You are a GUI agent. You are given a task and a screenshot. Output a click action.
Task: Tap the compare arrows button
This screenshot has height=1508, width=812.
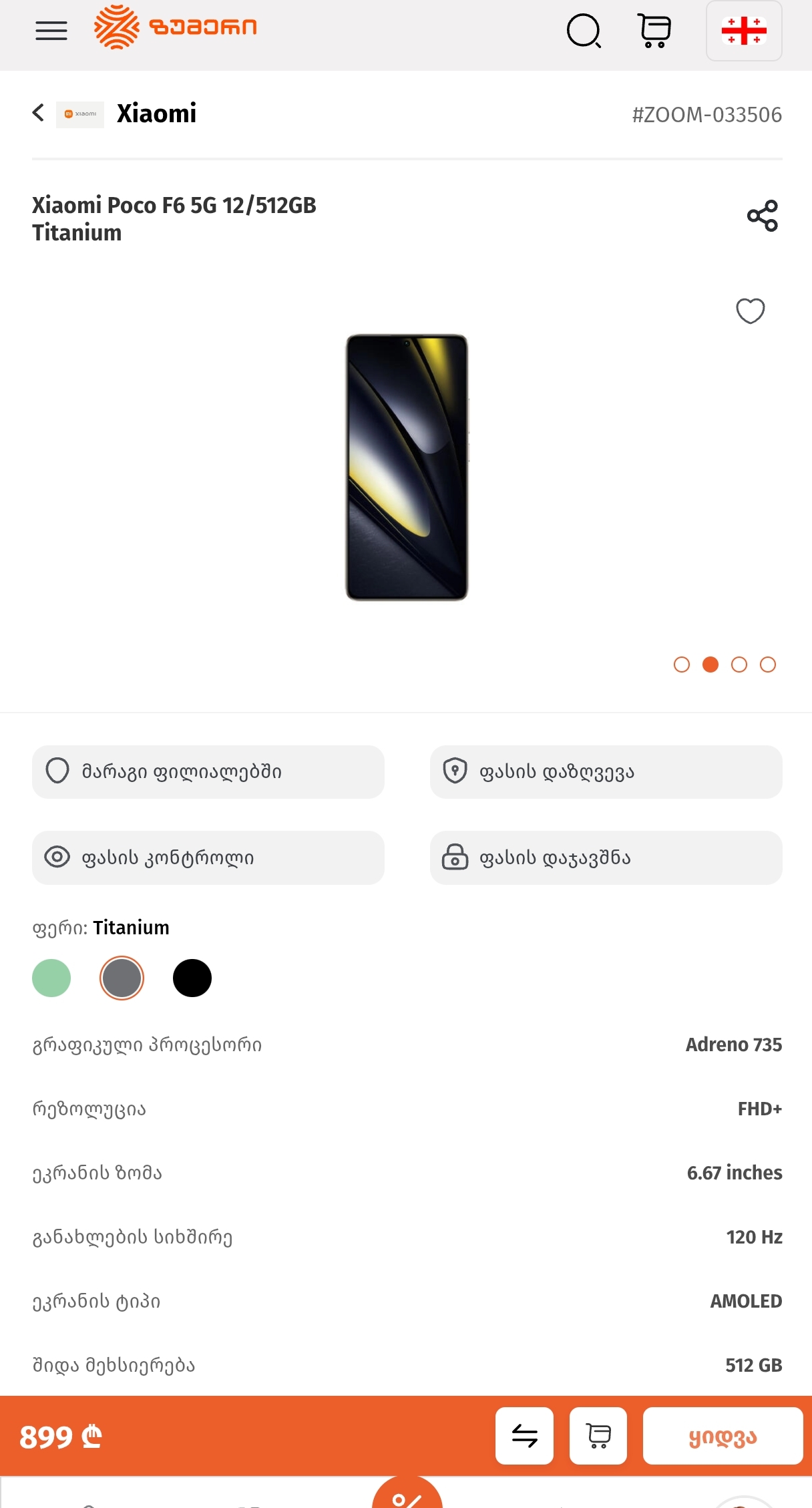[x=524, y=1436]
